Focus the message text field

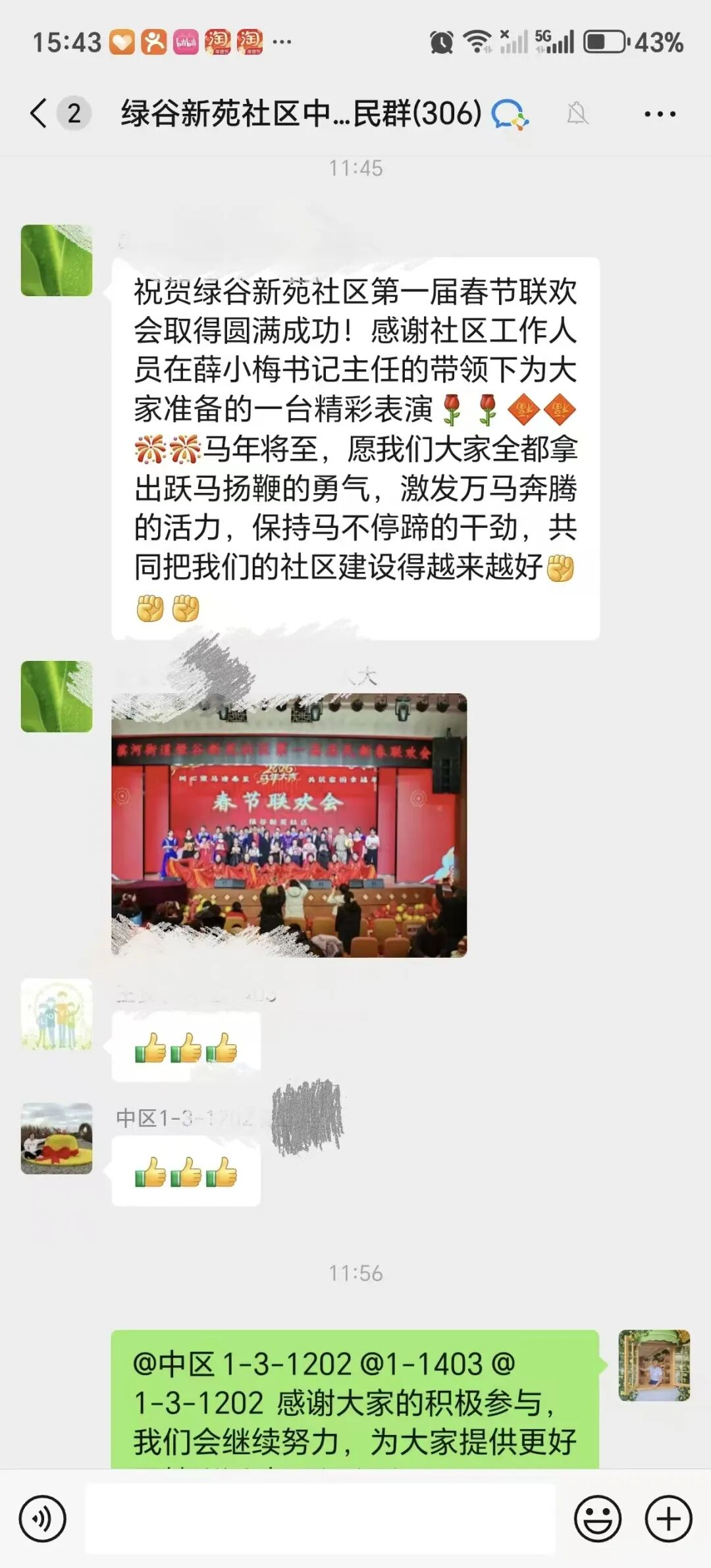pyautogui.click(x=321, y=1519)
